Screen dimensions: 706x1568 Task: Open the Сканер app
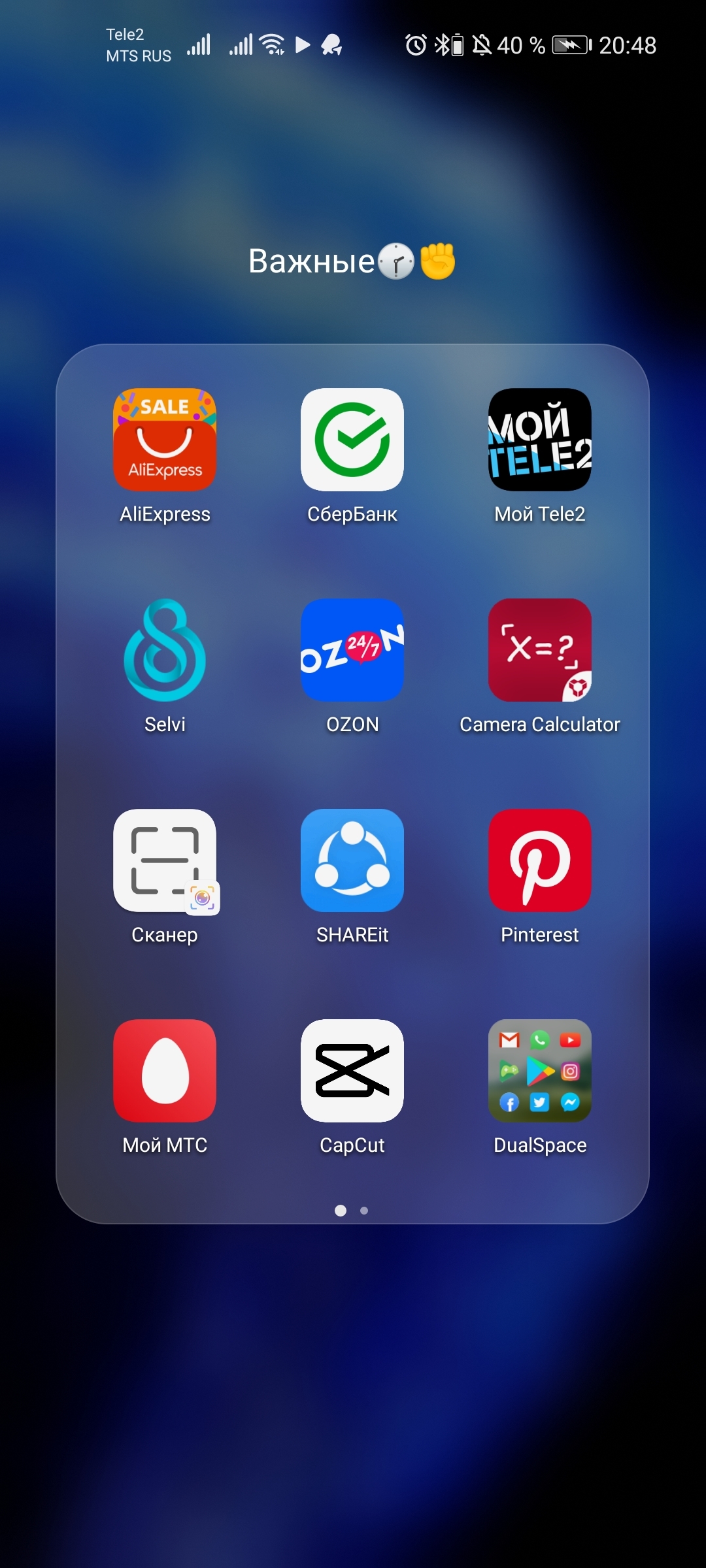tap(165, 860)
